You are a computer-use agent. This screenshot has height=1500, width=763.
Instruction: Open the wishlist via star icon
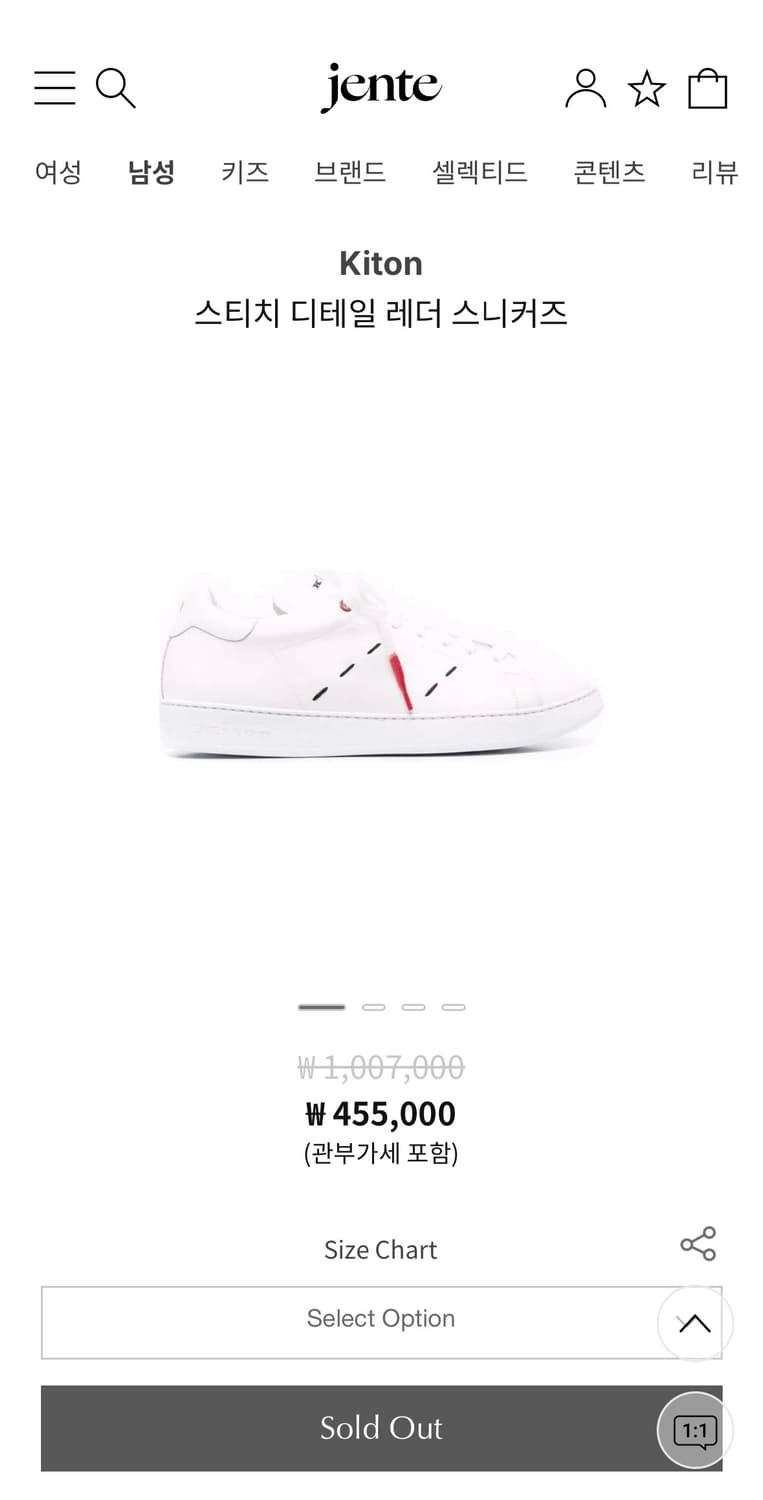pos(648,88)
